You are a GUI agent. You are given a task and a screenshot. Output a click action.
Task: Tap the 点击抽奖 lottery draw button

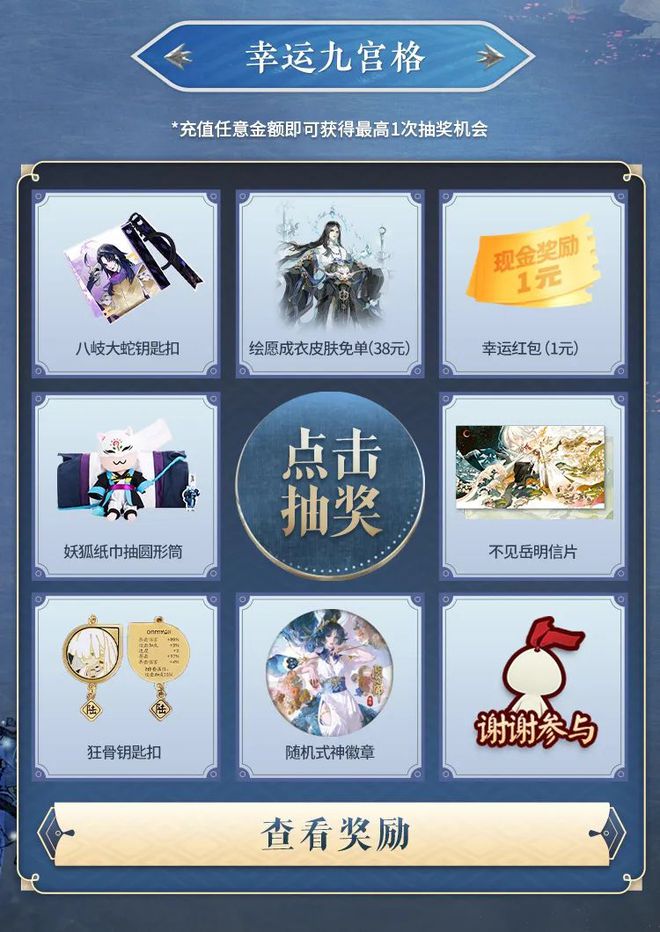pyautogui.click(x=330, y=486)
